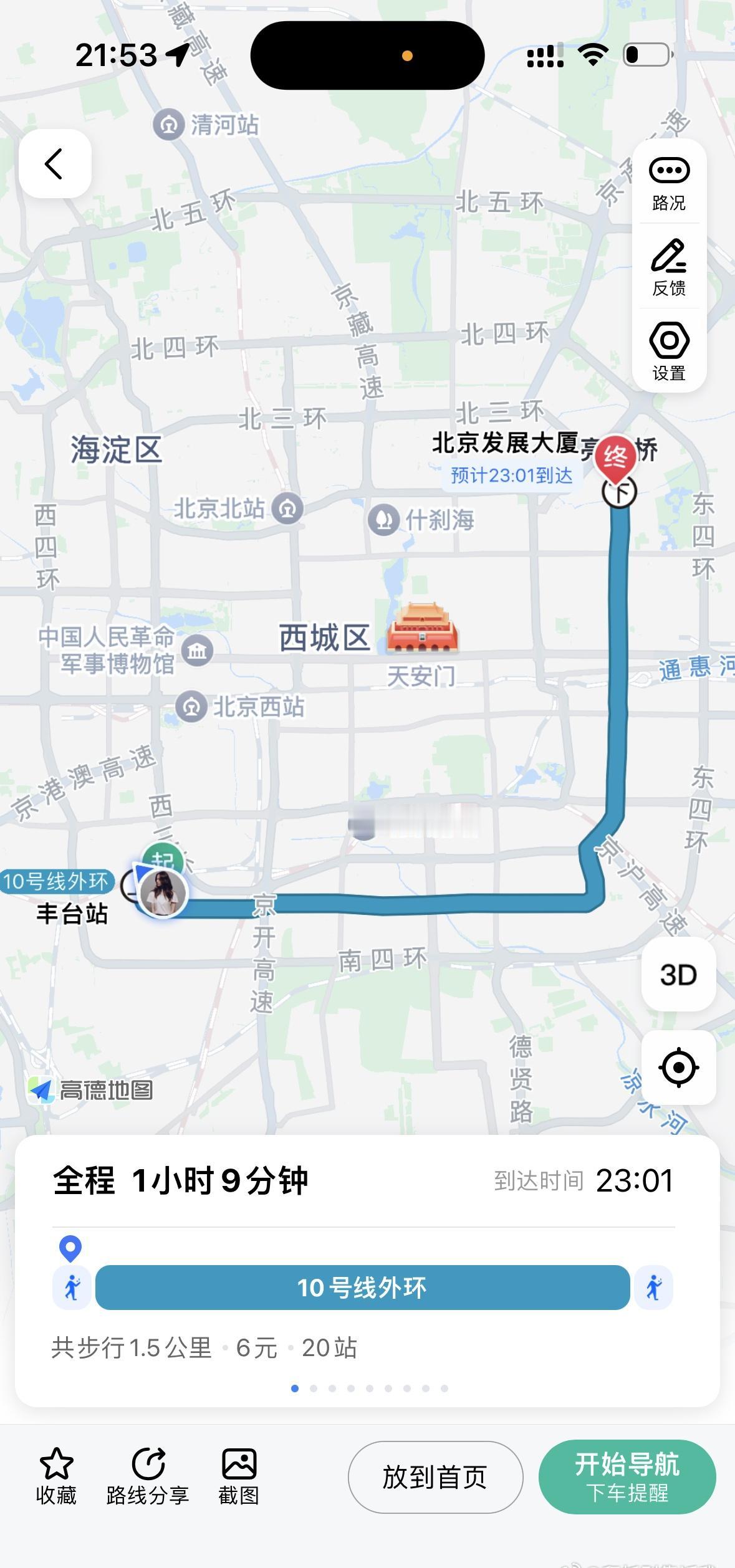Take a route screenshot with 截图
The height and width of the screenshot is (1568, 735).
[239, 1476]
